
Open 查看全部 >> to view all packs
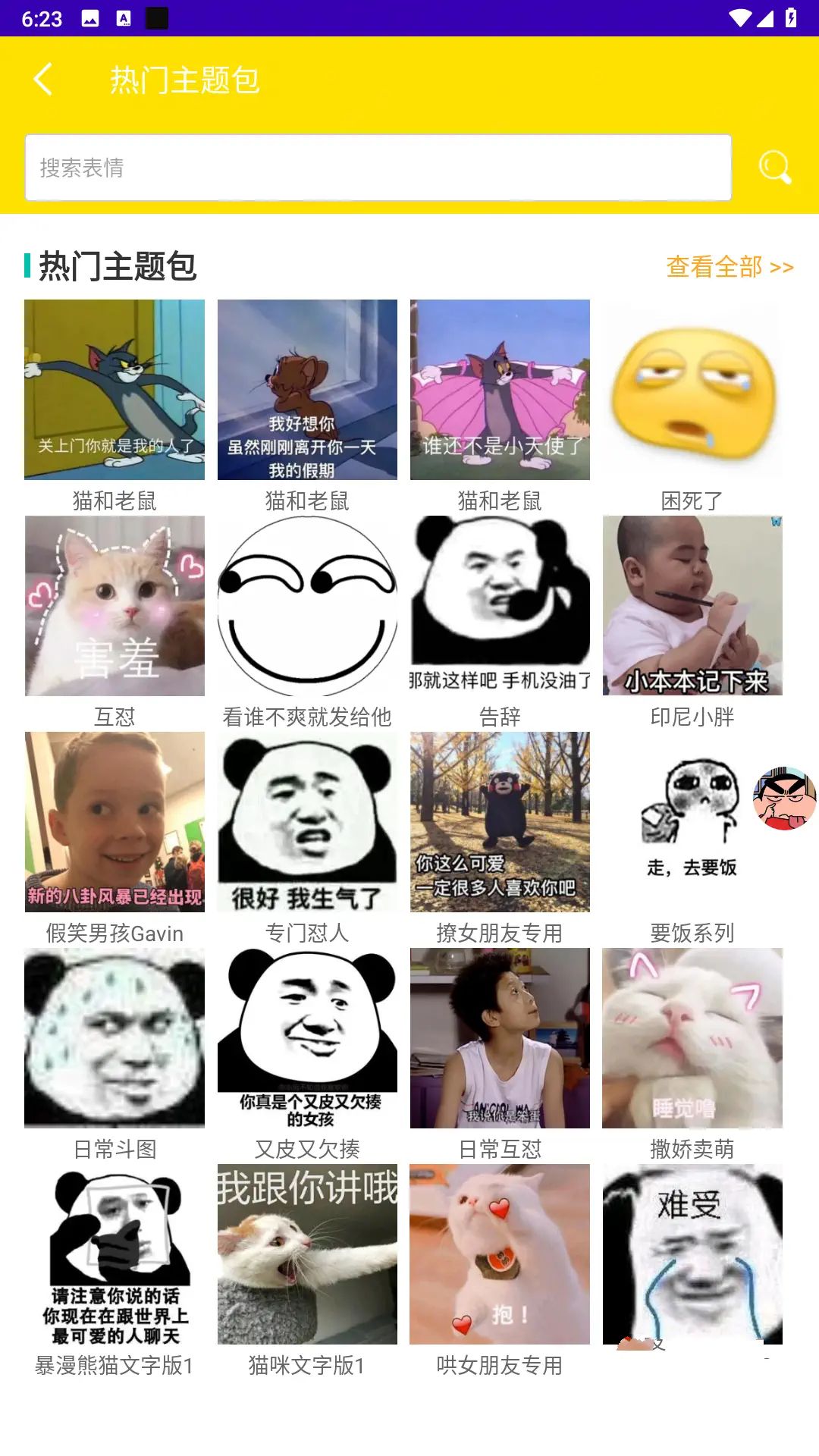point(730,267)
